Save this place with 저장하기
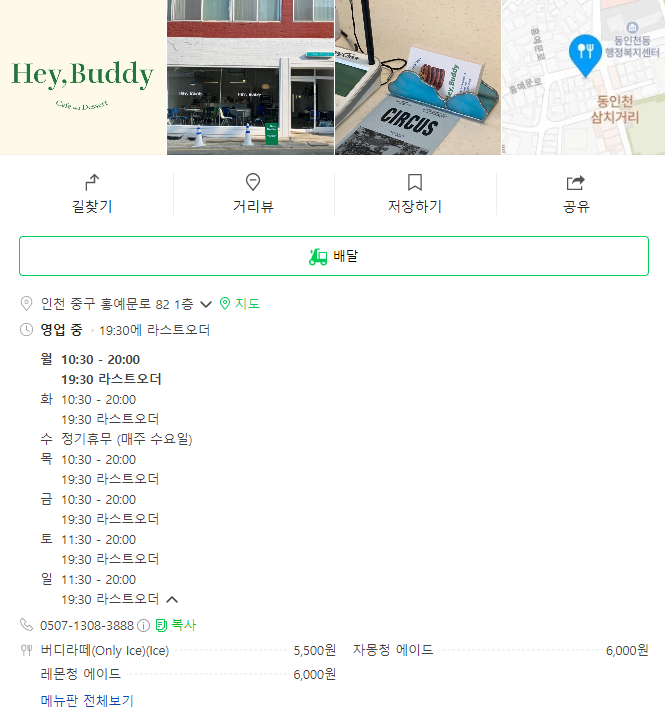 415,194
